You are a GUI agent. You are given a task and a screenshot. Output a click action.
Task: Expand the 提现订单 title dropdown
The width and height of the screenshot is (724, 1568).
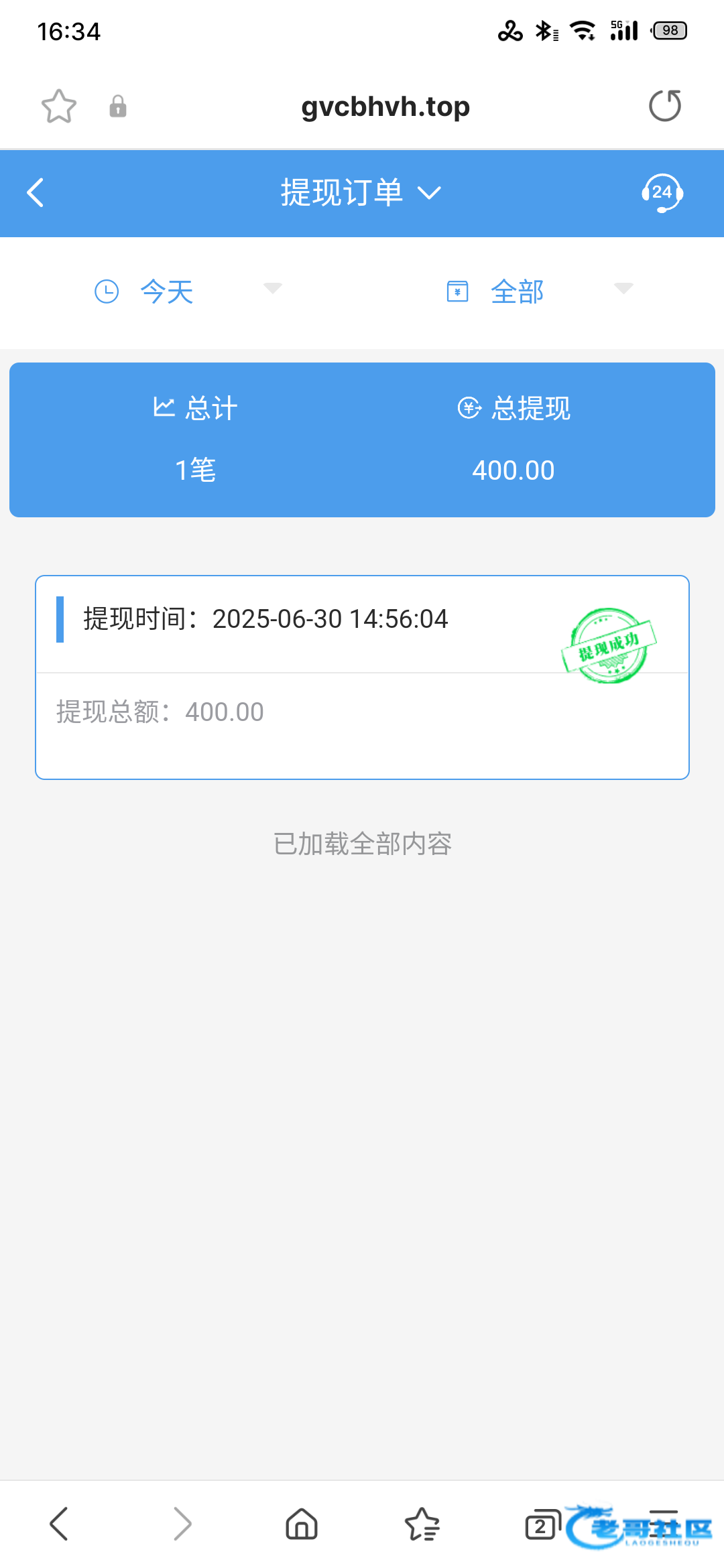point(361,193)
